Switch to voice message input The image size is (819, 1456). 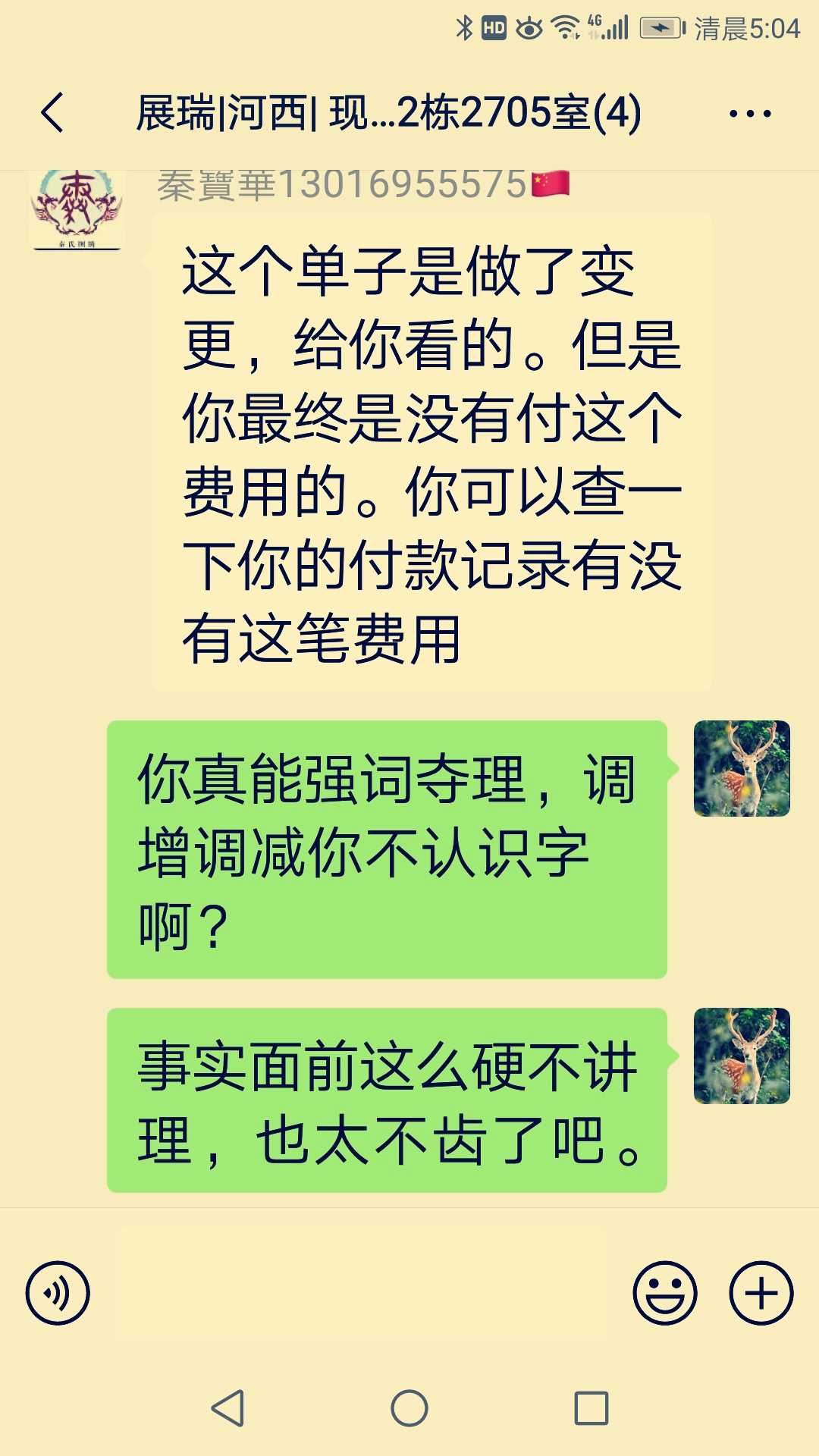(58, 1293)
